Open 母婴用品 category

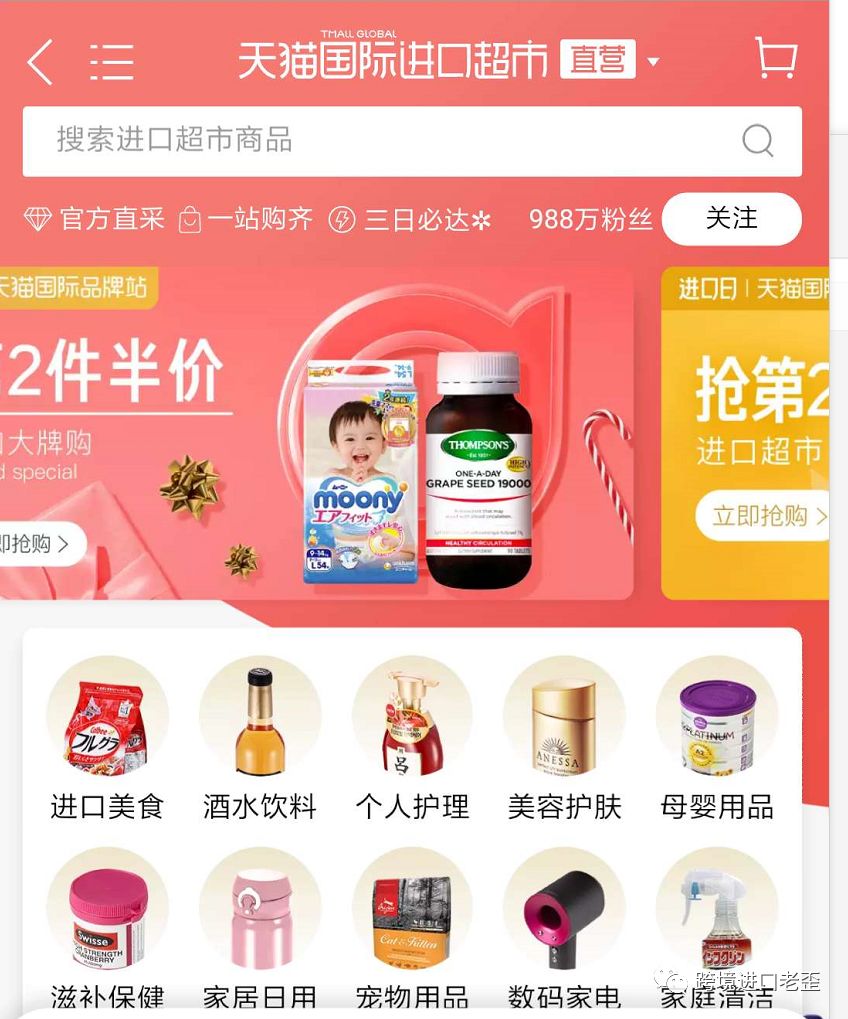pyautogui.click(x=716, y=740)
